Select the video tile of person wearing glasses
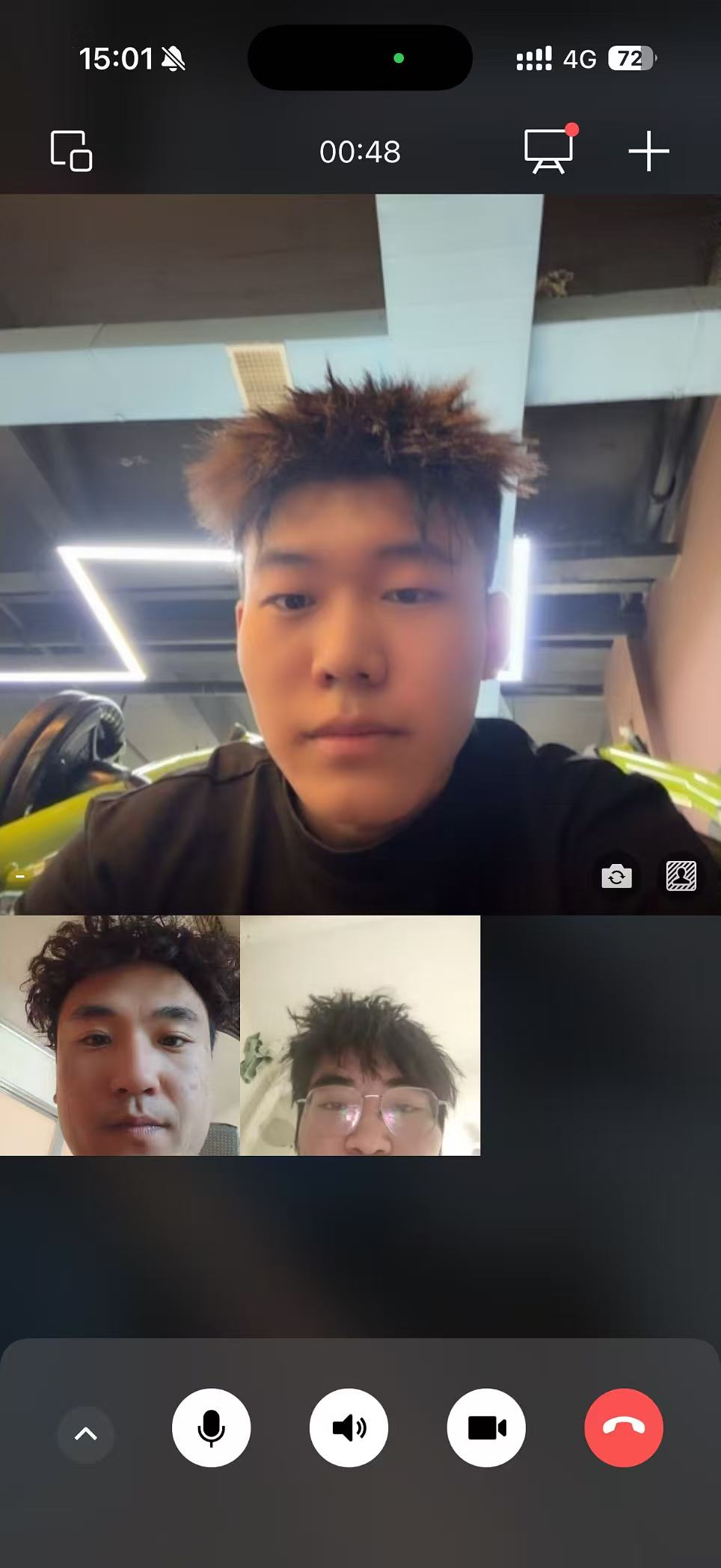721x1568 pixels. point(360,1035)
